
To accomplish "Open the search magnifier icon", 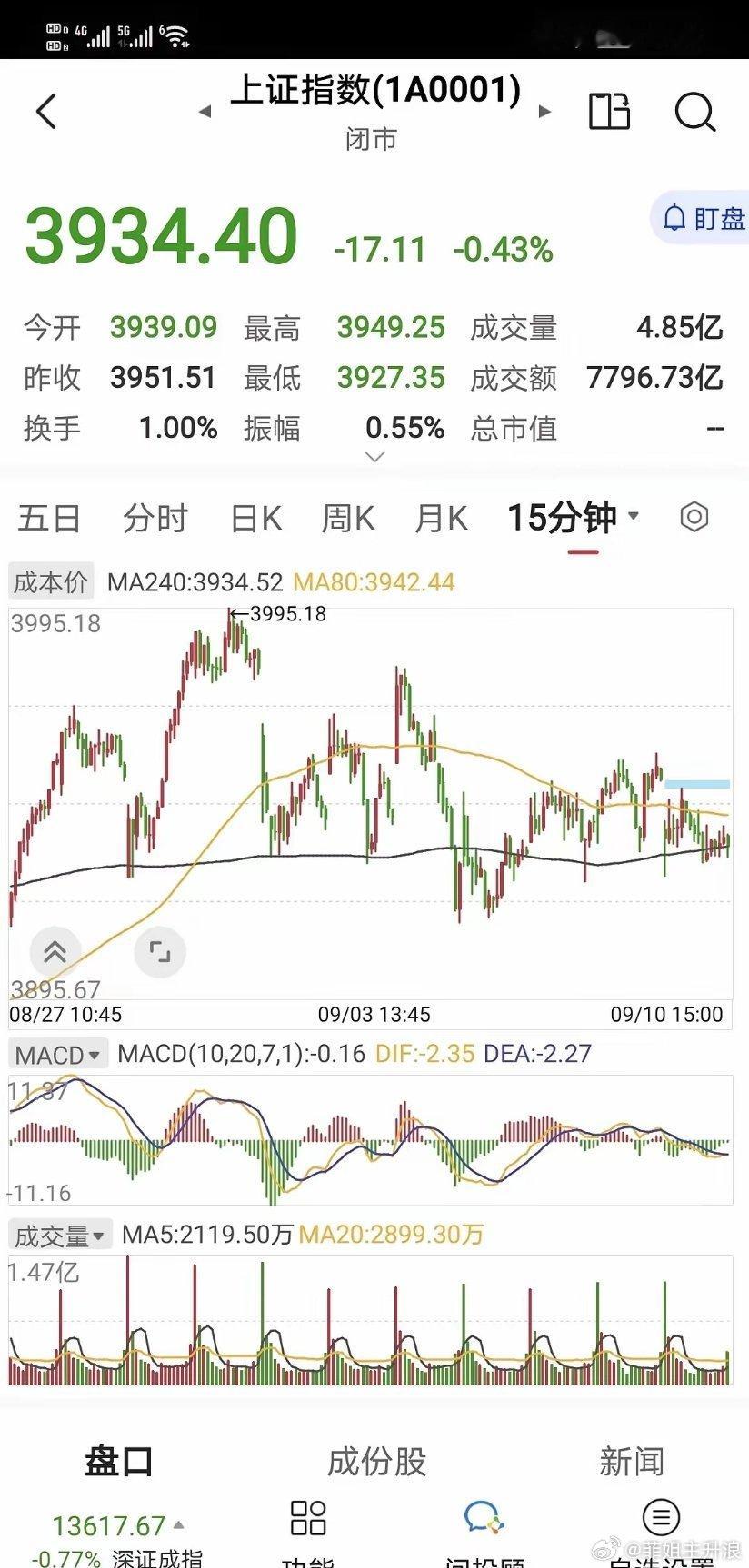I will point(695,112).
